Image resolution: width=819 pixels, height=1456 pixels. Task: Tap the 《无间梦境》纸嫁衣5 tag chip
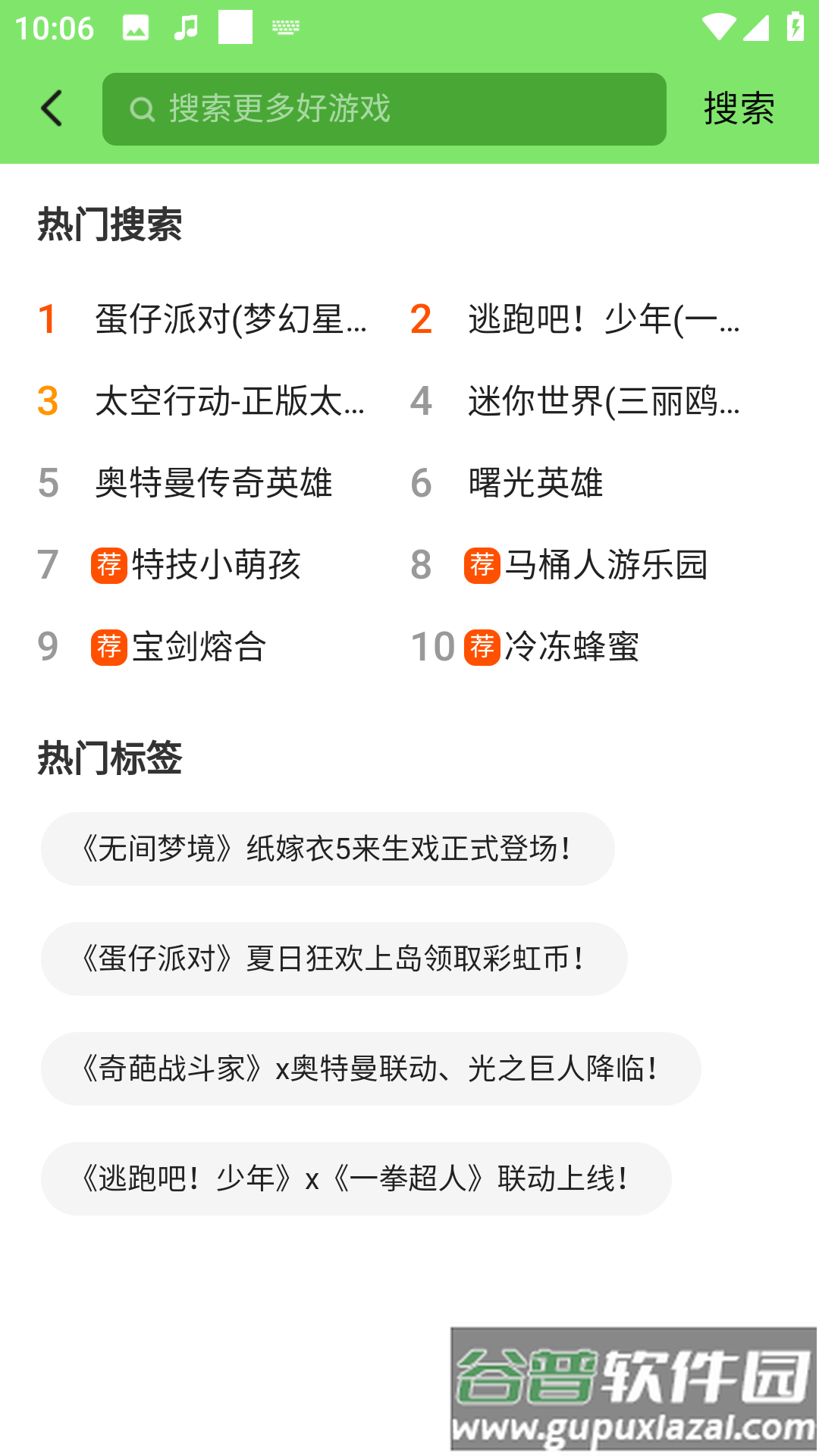click(x=328, y=849)
